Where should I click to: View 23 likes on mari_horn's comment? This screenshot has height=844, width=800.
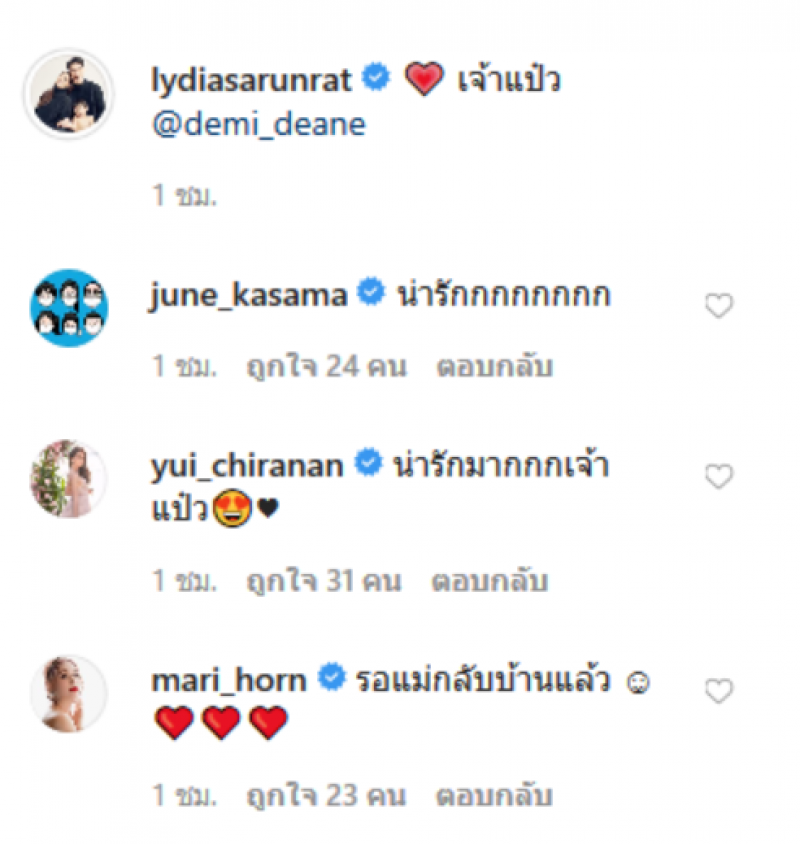[x=326, y=796]
